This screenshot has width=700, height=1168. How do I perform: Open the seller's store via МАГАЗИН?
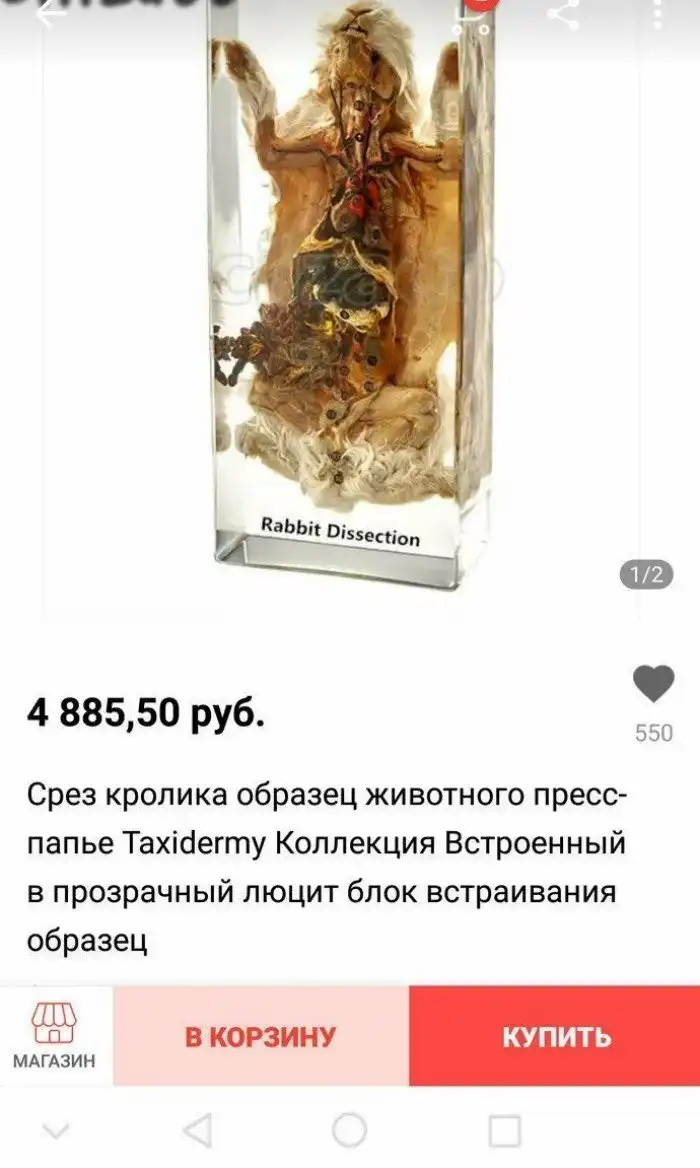pos(55,1036)
